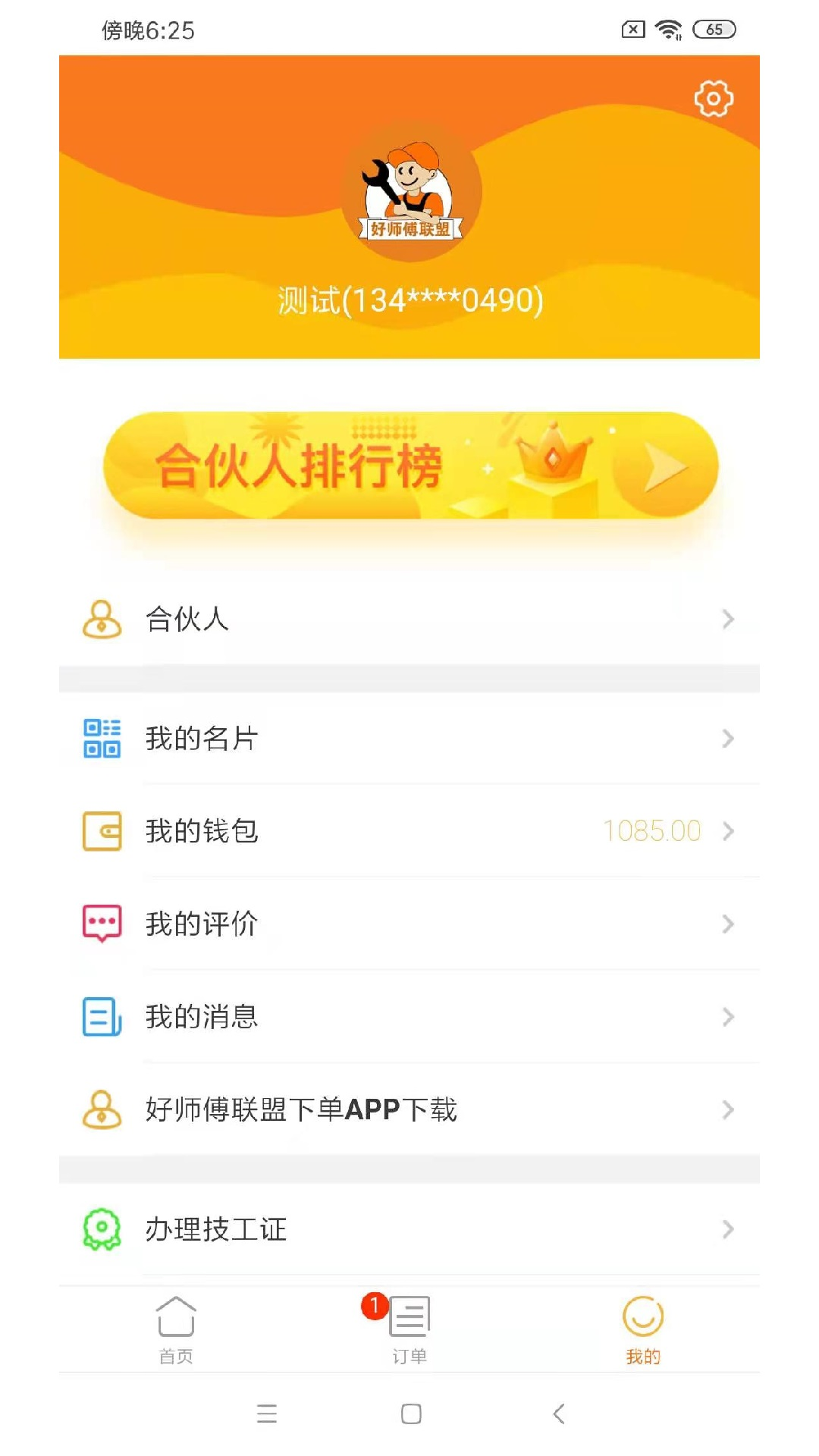Open the 订单 tab with notification badge
Screen dimensions: 819x1456
pos(409,1331)
